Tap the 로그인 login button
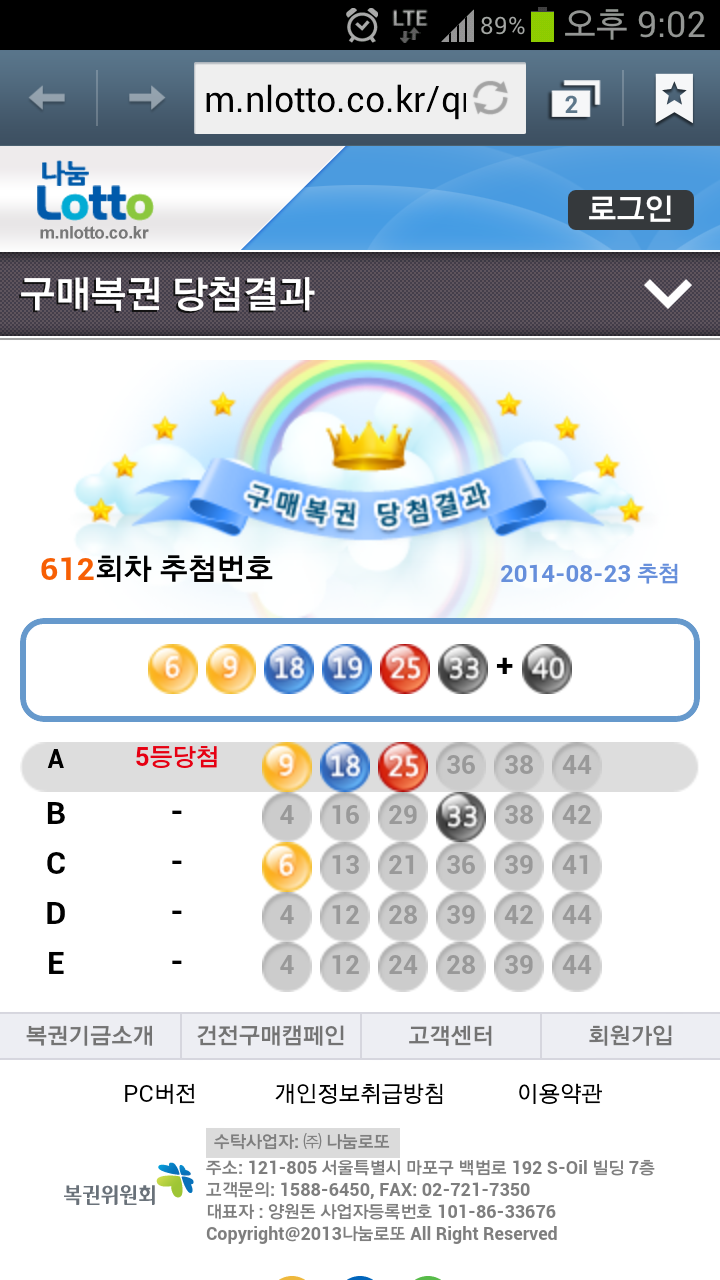Viewport: 720px width, 1280px height. pos(630,210)
